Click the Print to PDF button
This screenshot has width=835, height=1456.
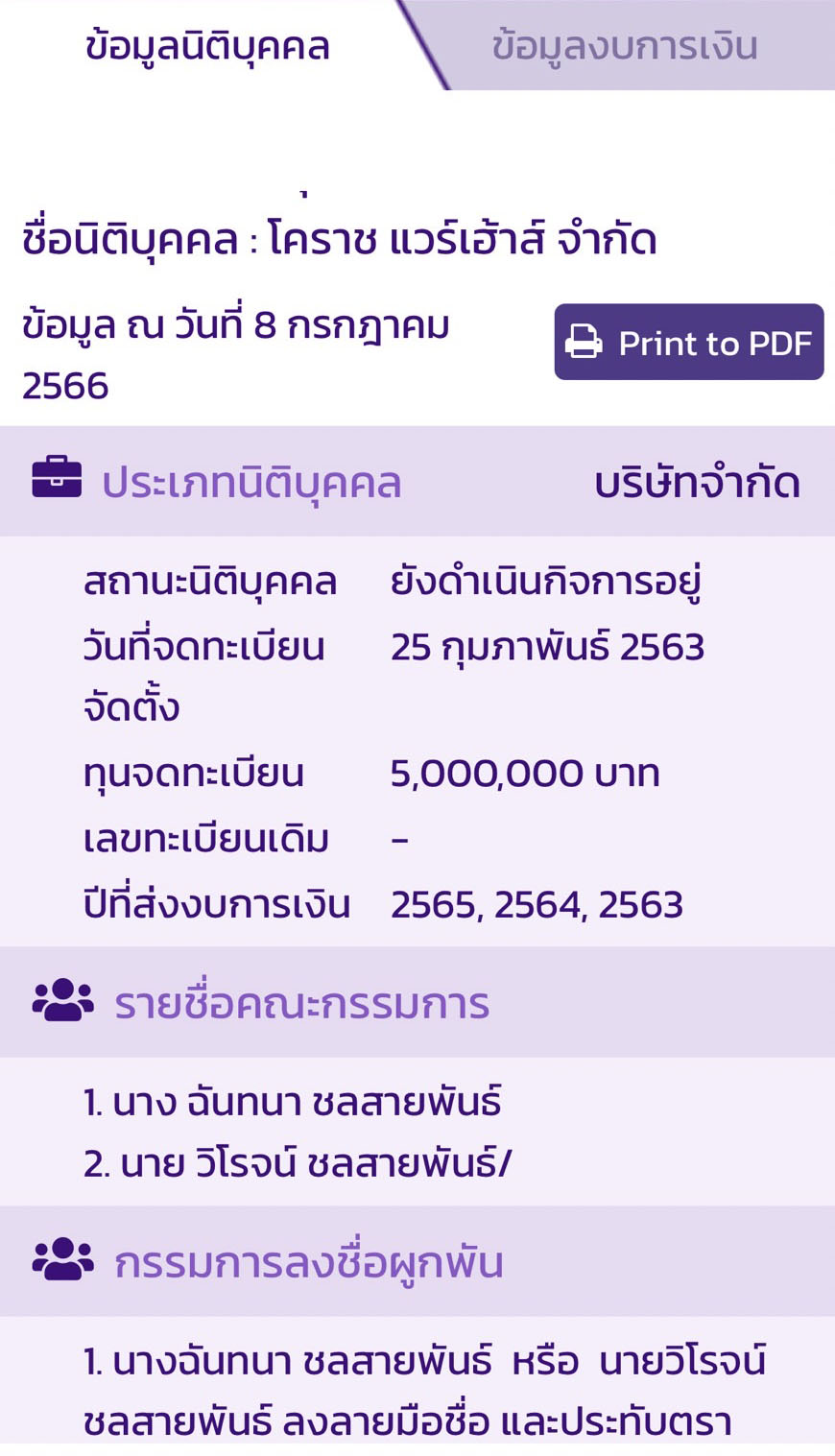[x=689, y=343]
